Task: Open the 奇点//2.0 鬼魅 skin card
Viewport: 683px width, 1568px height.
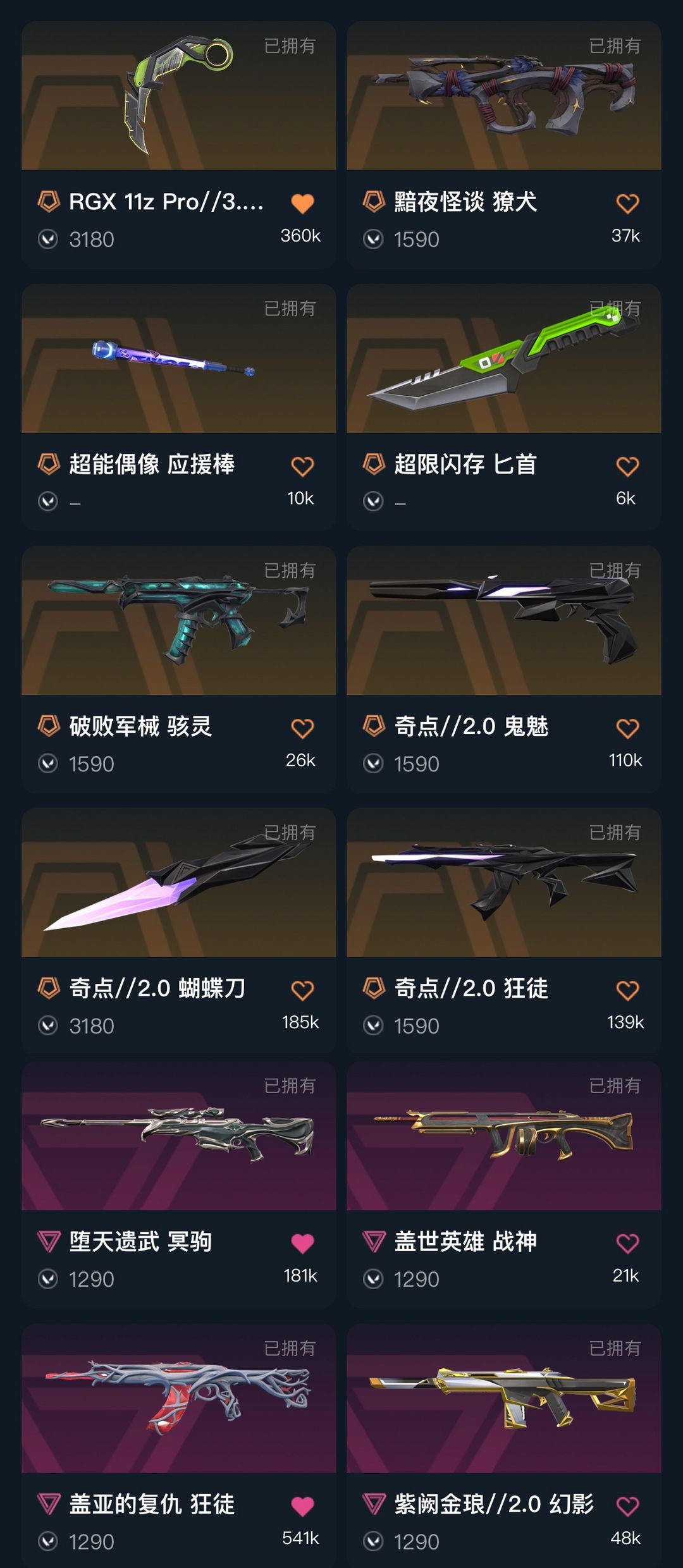Action: click(504, 670)
